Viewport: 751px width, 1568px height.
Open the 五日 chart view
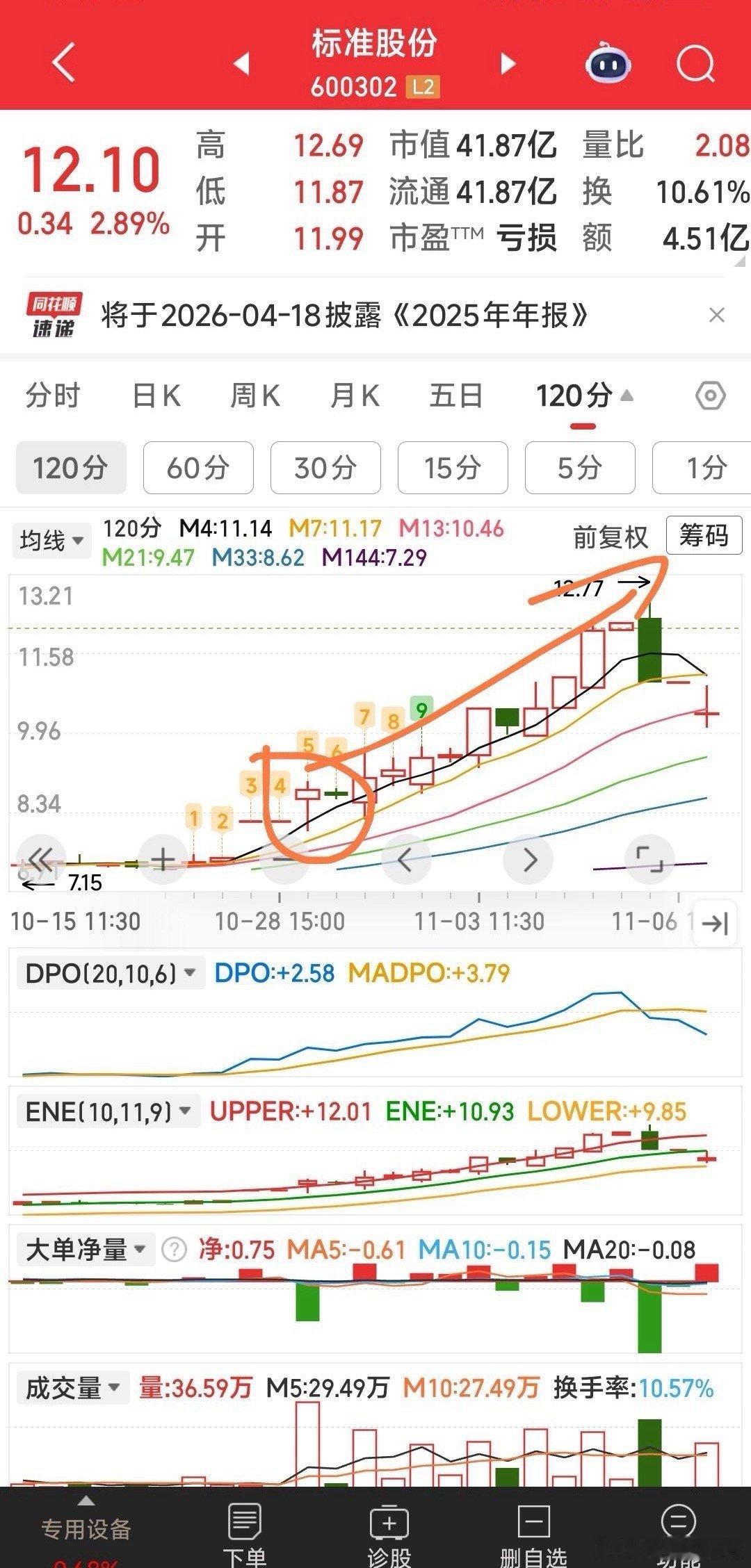(x=455, y=396)
